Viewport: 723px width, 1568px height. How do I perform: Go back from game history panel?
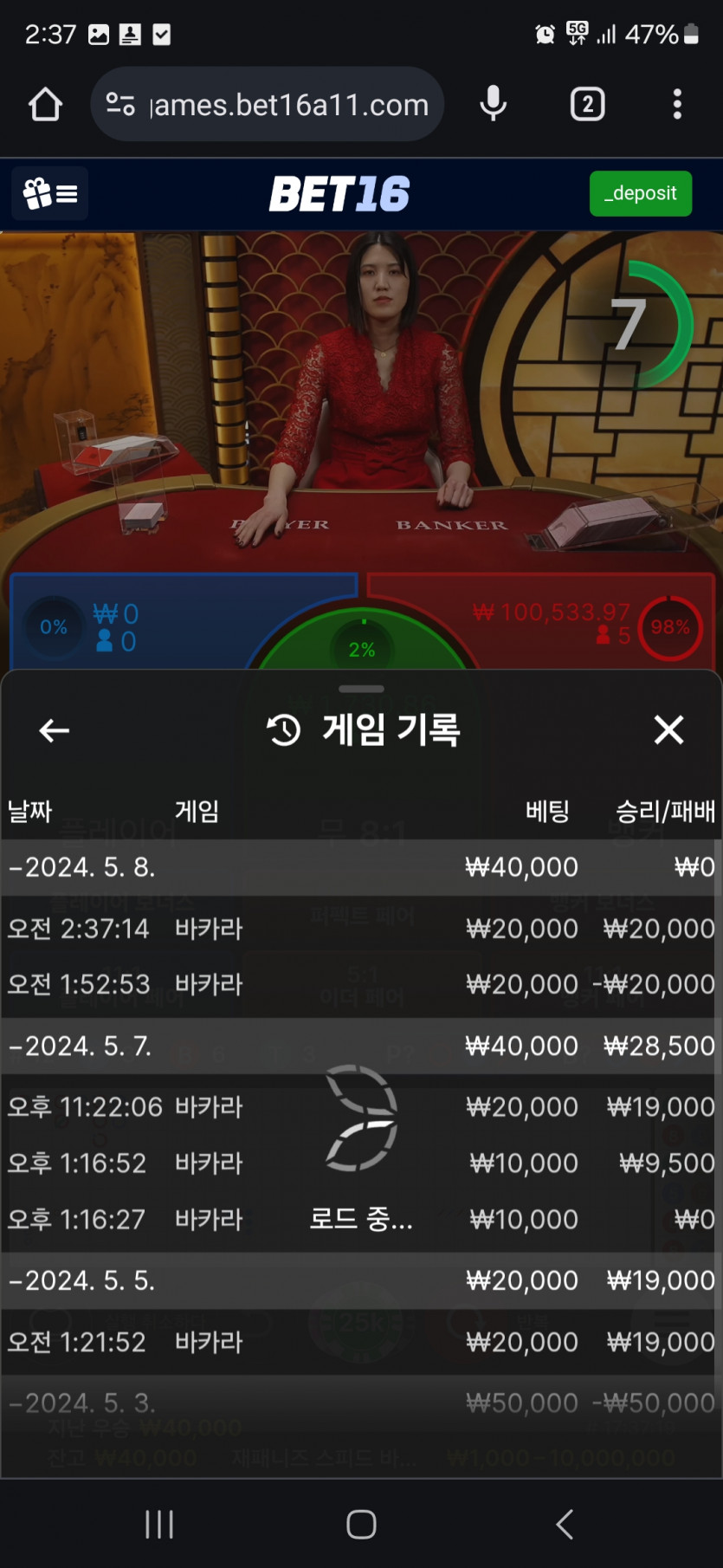(54, 730)
